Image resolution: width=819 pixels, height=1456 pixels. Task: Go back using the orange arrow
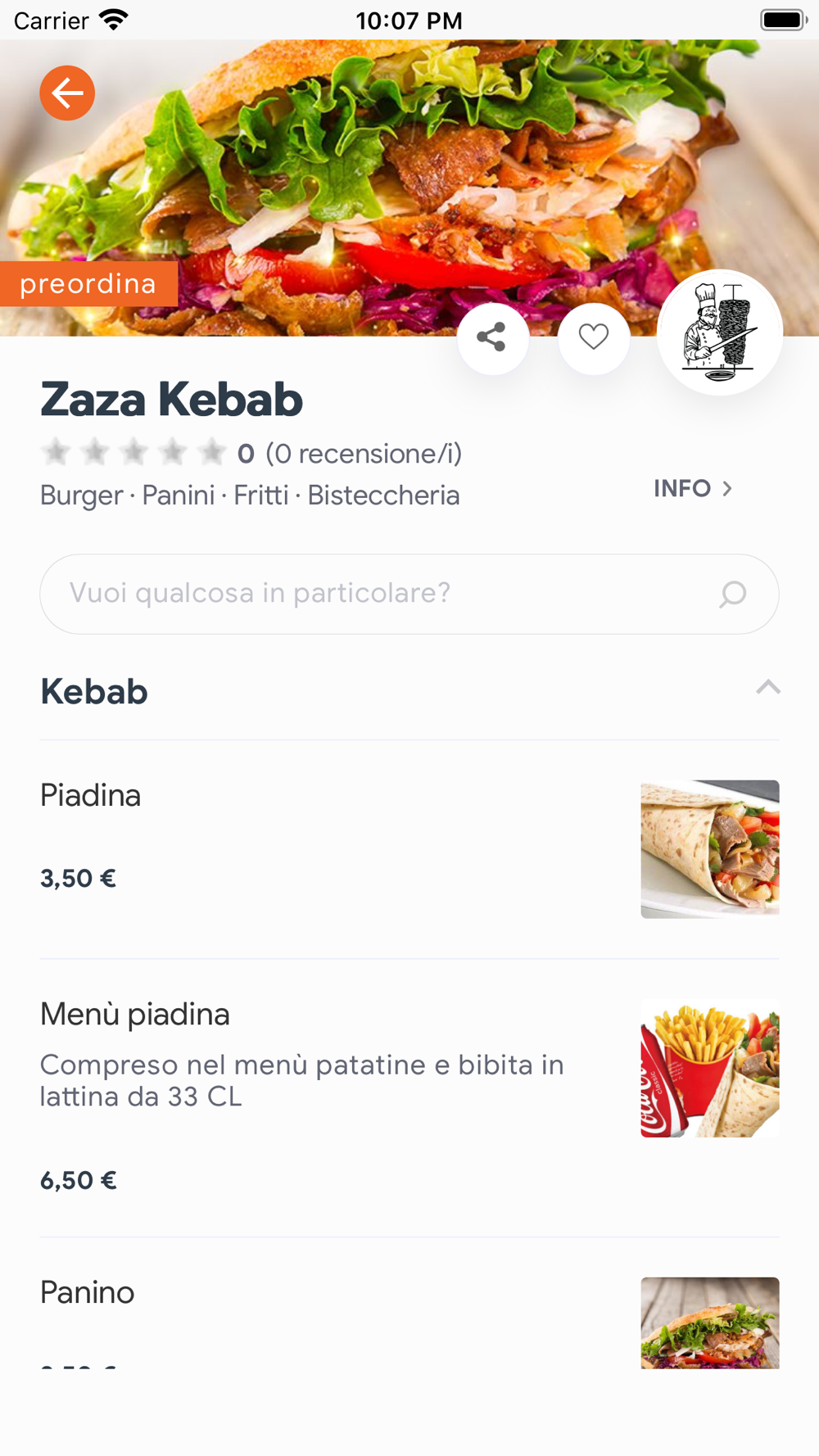(x=67, y=93)
